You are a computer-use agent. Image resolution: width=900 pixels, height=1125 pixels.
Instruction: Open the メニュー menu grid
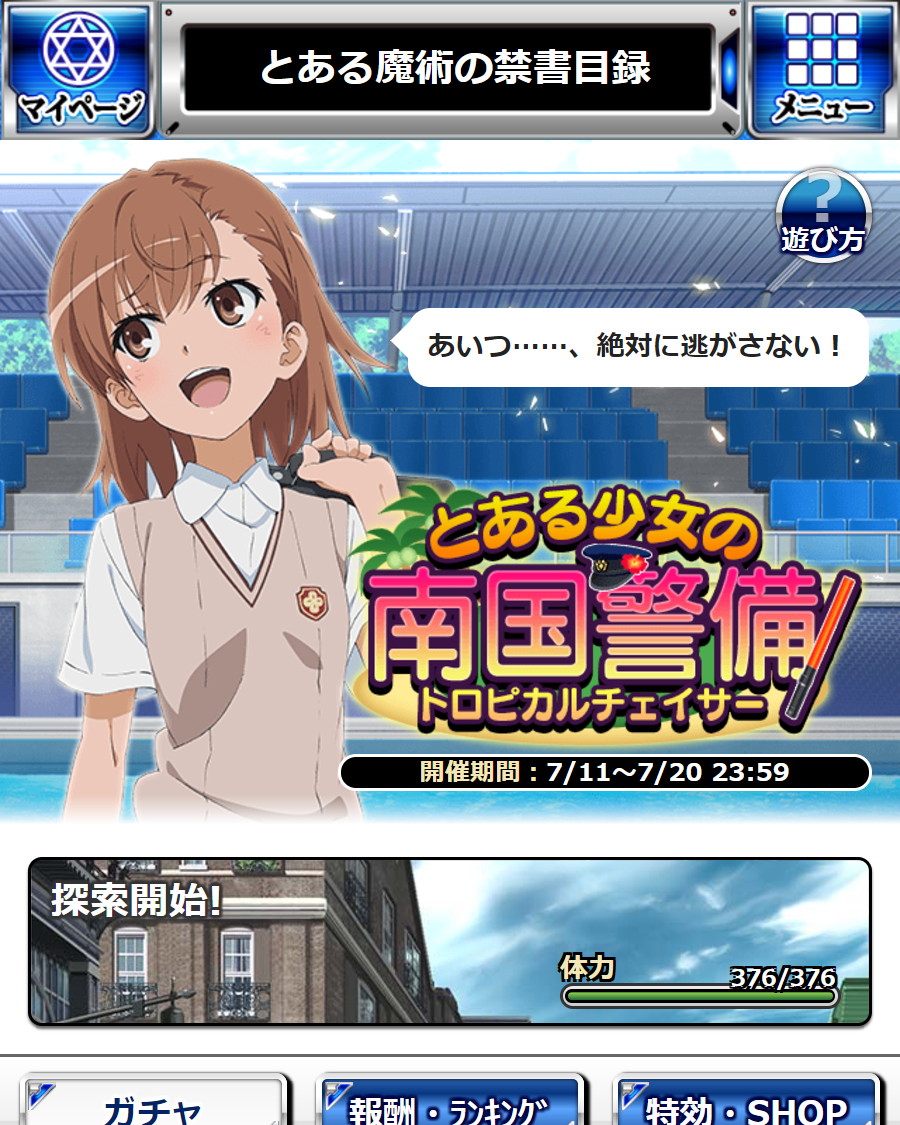(x=822, y=69)
